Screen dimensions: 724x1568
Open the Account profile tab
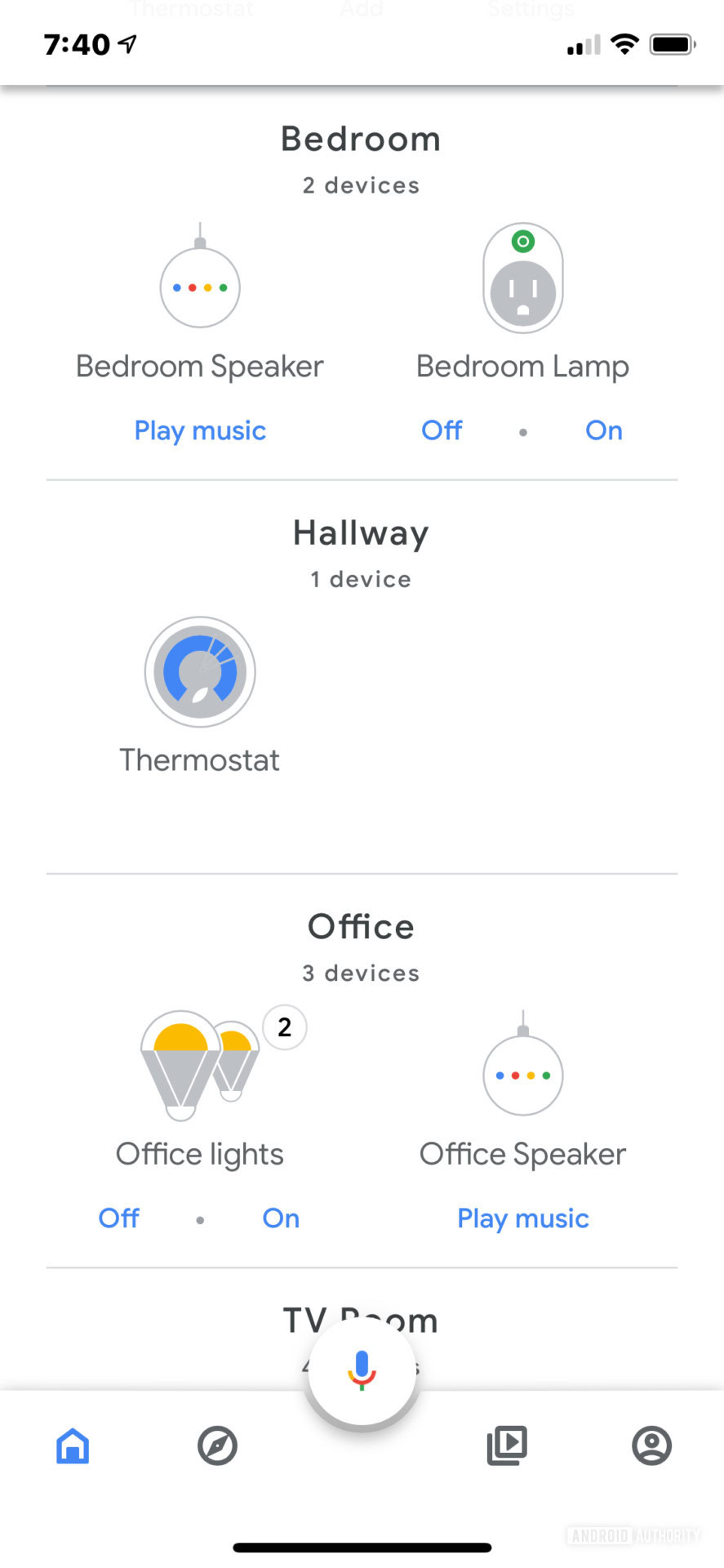[651, 1445]
